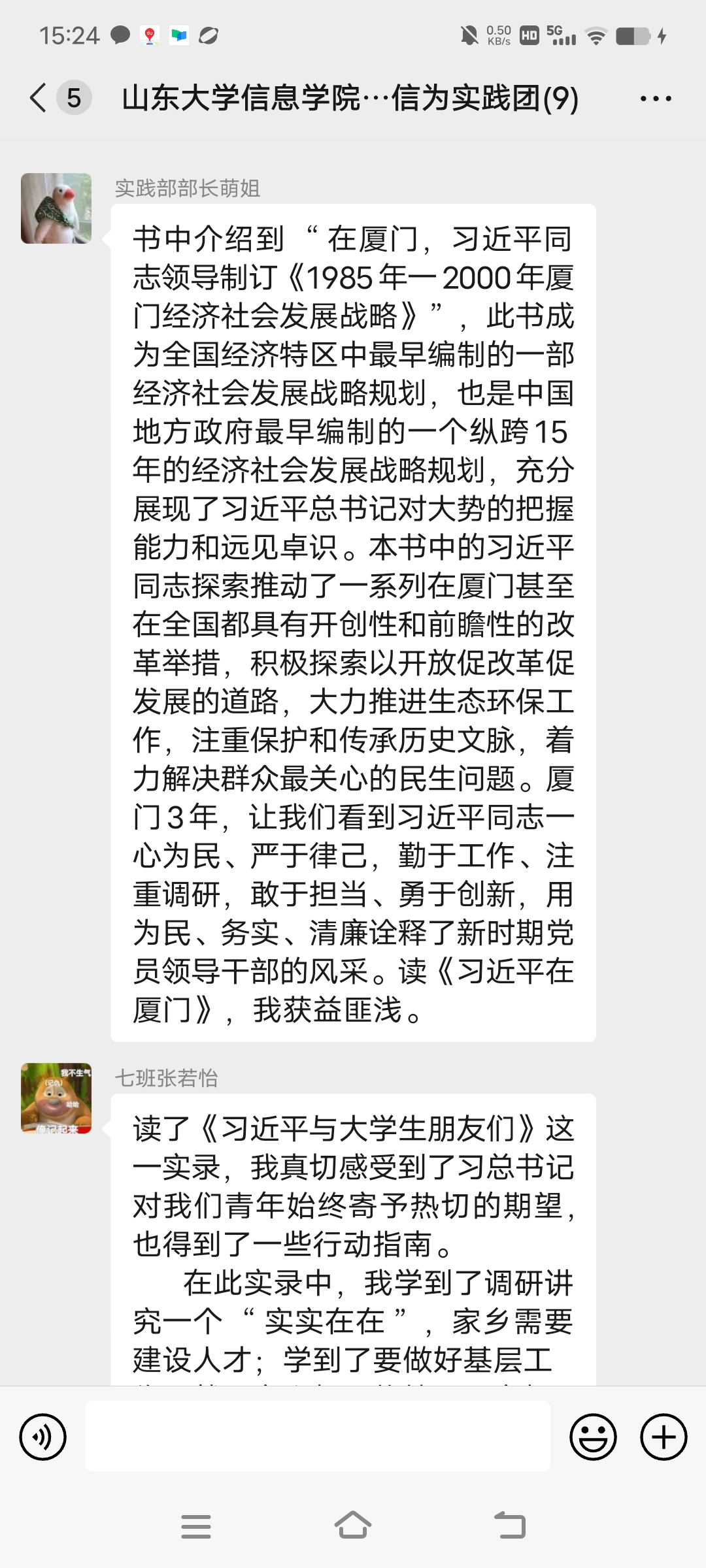Screen dimensions: 706x1568
Task: Switch to voice message input
Action: 43,1437
